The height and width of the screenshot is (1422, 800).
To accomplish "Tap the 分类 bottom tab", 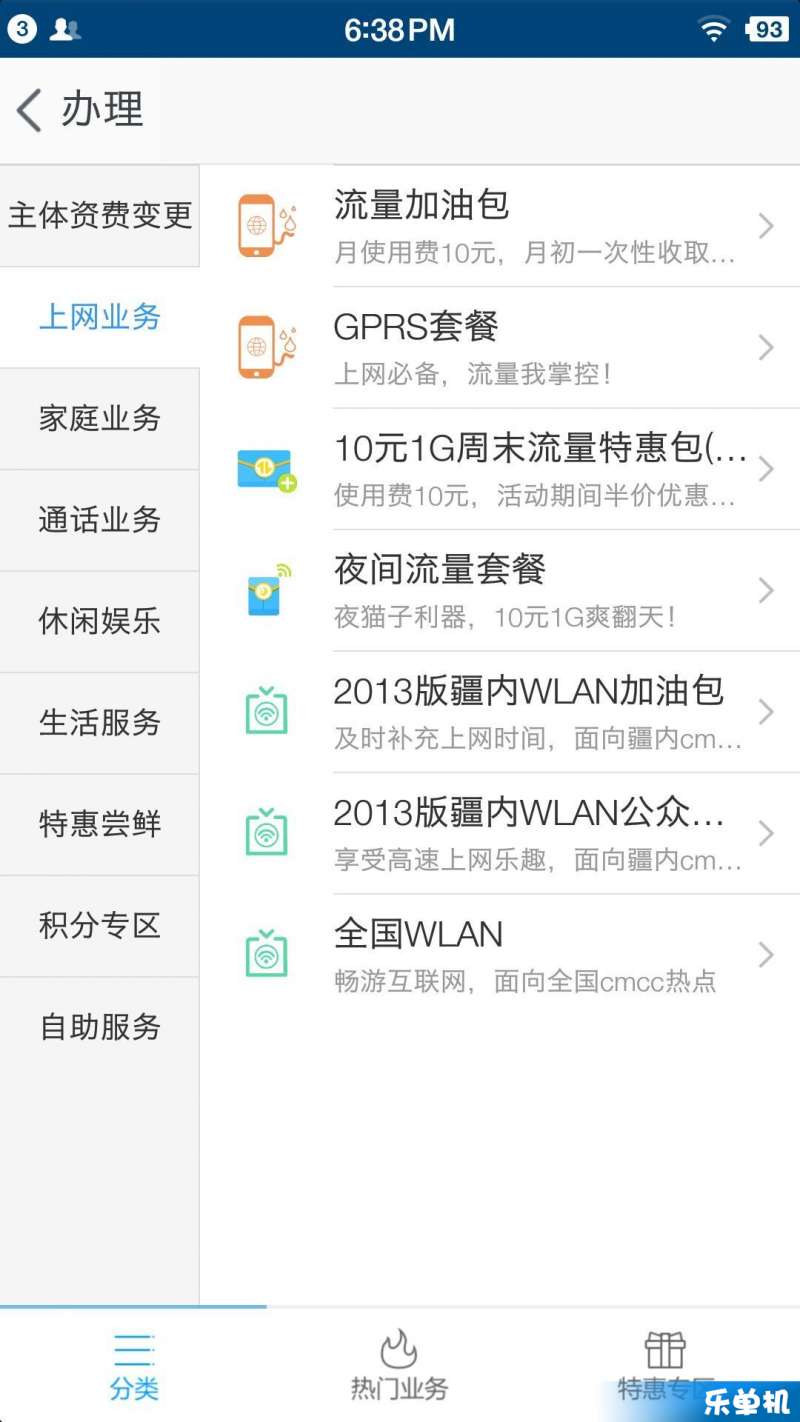I will (133, 1364).
